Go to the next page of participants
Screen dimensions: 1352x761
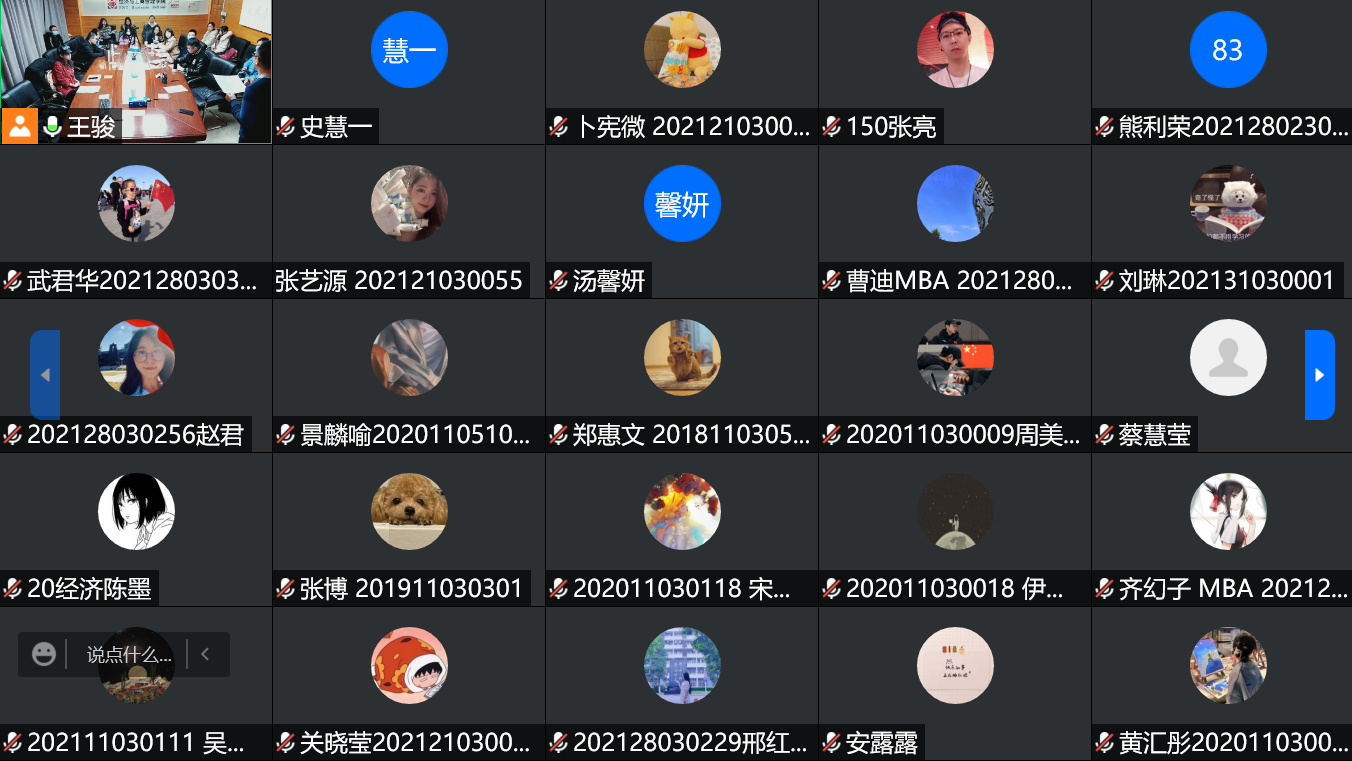click(x=1319, y=375)
